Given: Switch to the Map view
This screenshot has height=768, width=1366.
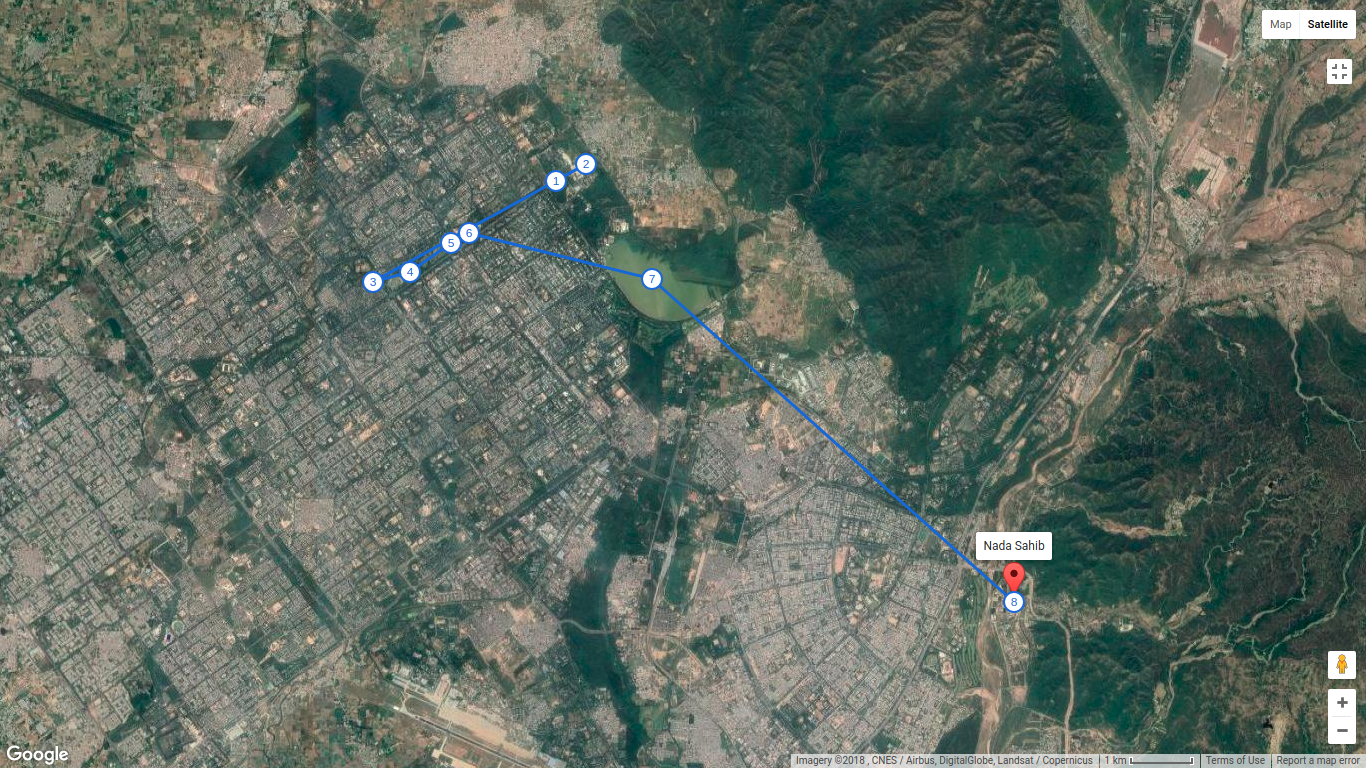Looking at the screenshot, I should pyautogui.click(x=1281, y=24).
